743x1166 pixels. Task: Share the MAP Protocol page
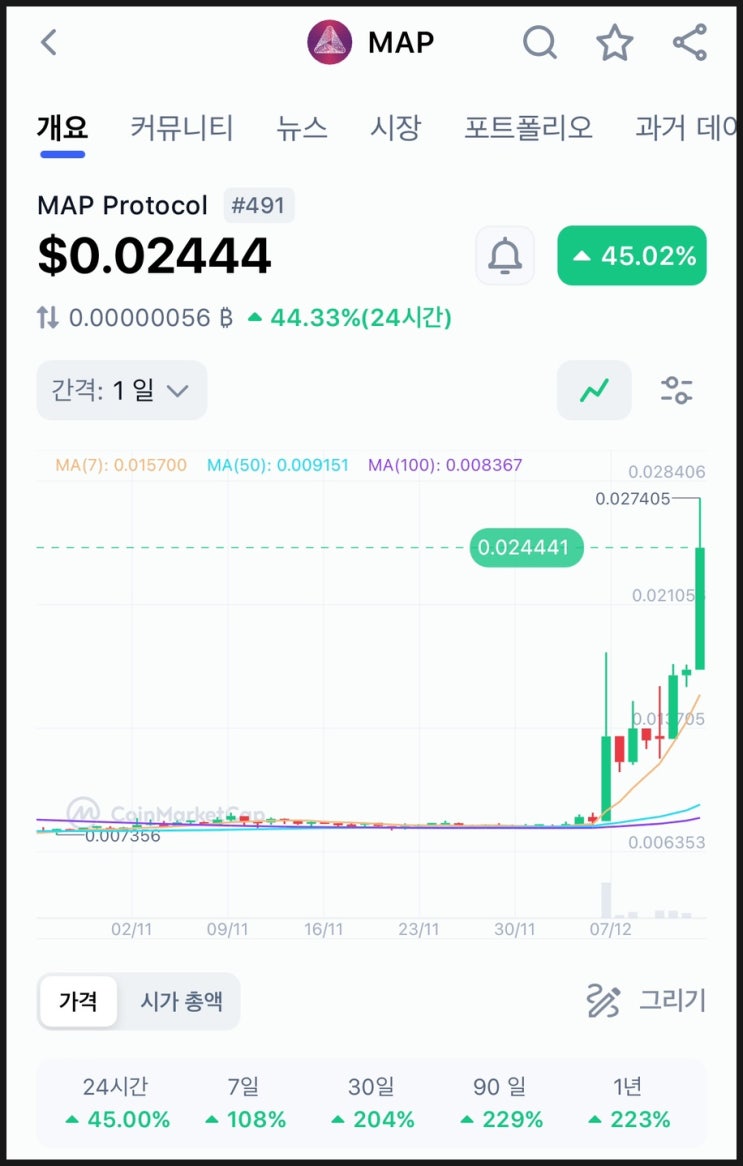pyautogui.click(x=688, y=42)
